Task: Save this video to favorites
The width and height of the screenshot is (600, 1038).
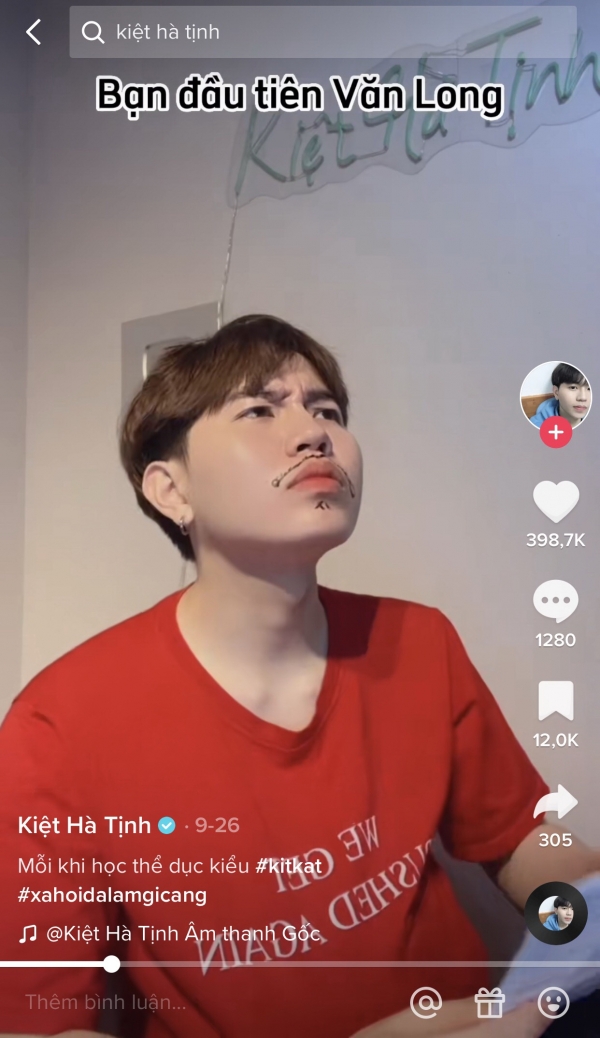Action: pyautogui.click(x=555, y=701)
